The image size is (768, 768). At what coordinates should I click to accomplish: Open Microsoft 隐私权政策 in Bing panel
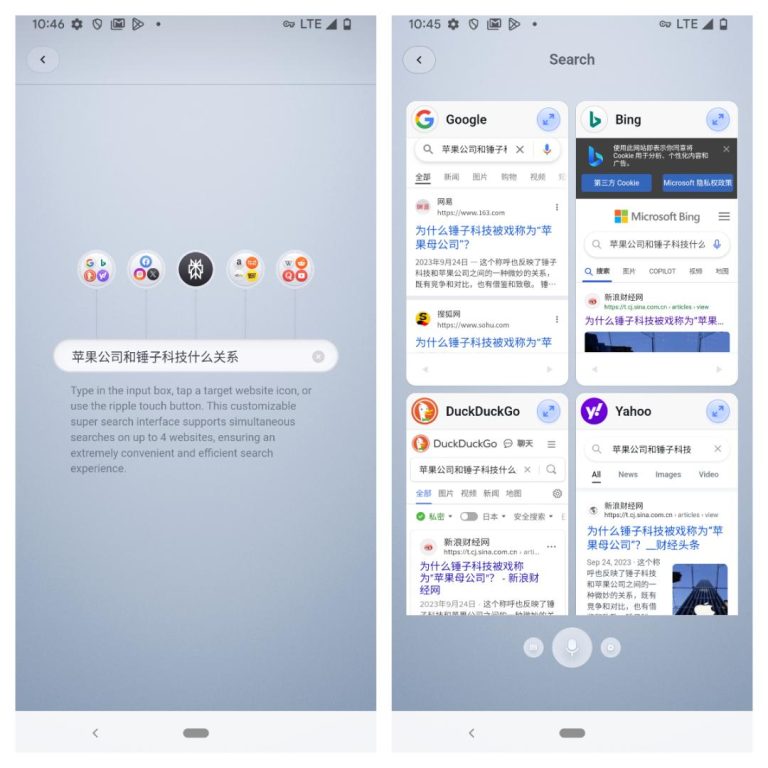pos(697,183)
